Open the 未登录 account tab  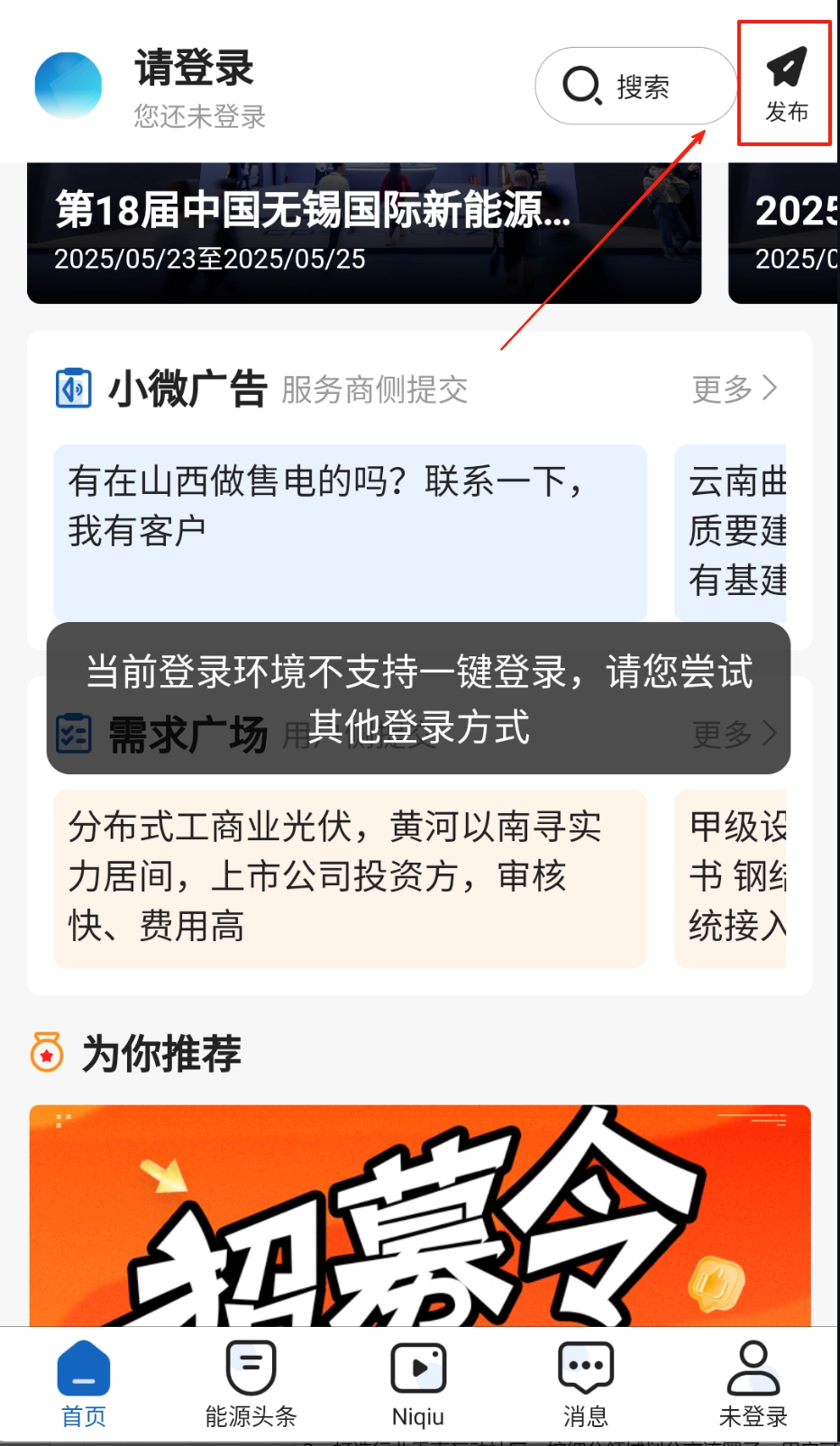pyautogui.click(x=753, y=1384)
